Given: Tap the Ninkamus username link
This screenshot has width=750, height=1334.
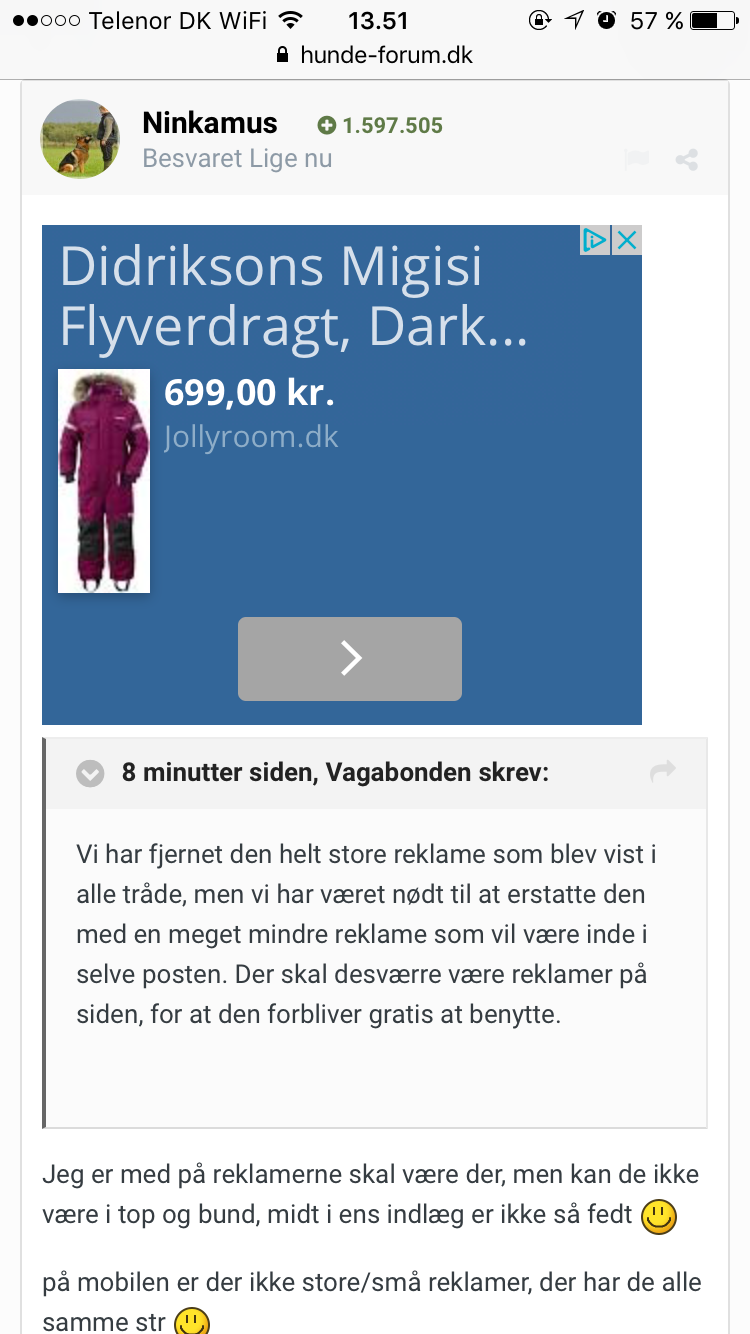Looking at the screenshot, I should click(x=210, y=124).
